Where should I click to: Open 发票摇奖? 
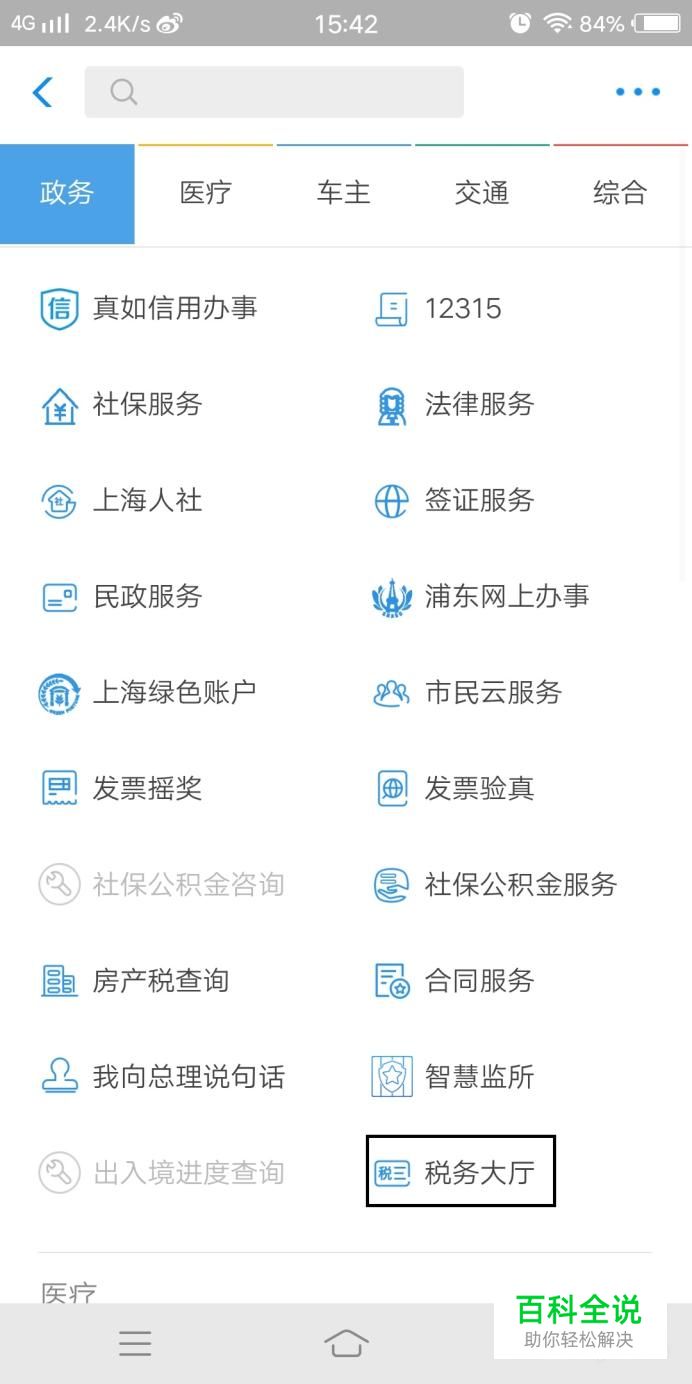[x=121, y=789]
